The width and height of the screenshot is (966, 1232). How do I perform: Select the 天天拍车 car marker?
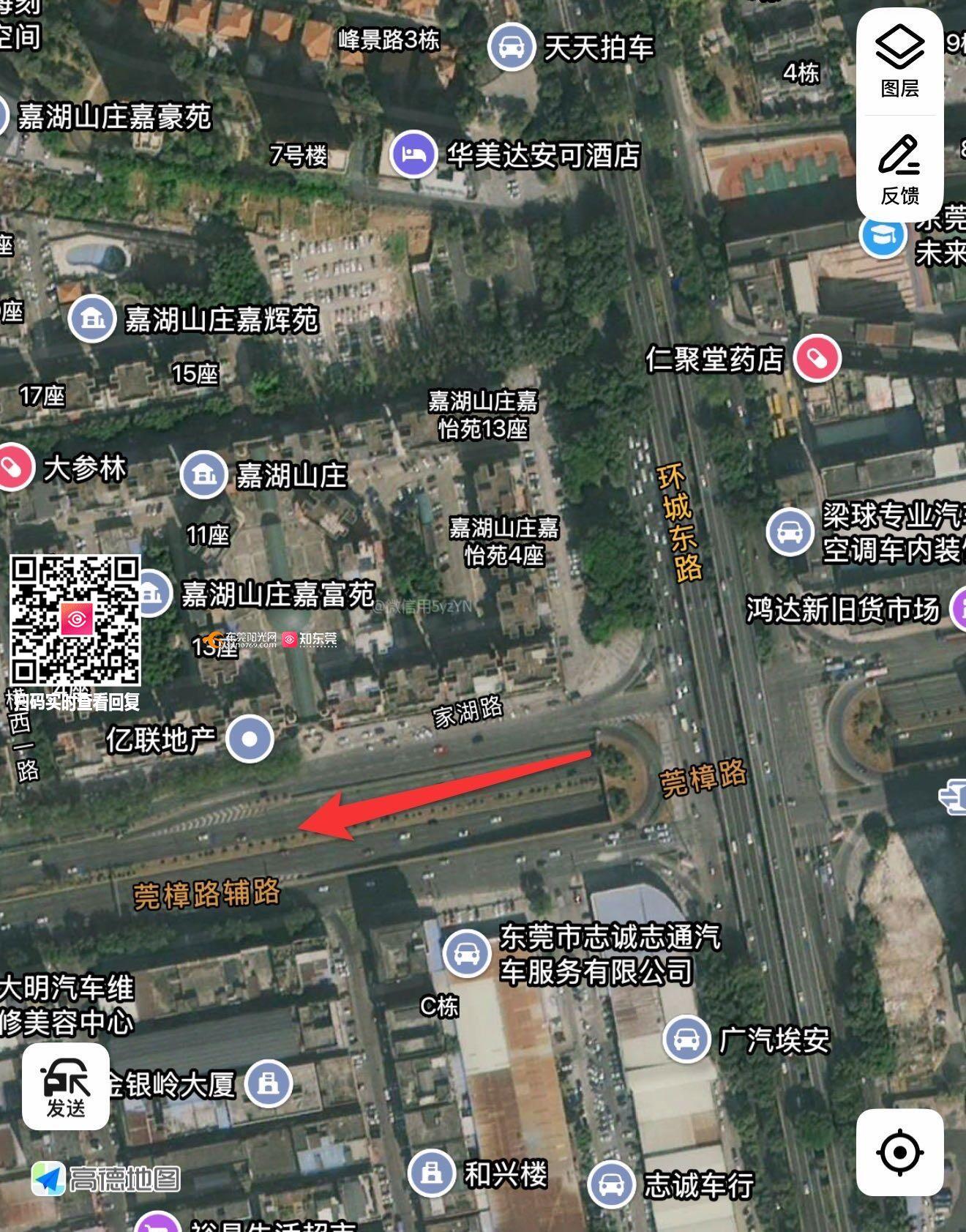pyautogui.click(x=511, y=47)
